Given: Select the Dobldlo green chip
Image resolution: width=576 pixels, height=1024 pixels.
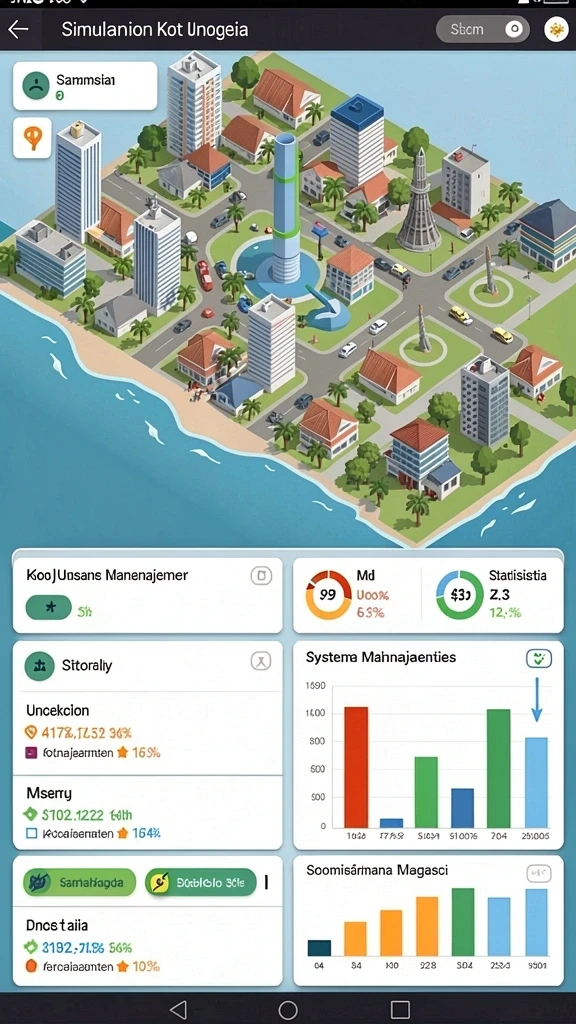Looking at the screenshot, I should (200, 882).
